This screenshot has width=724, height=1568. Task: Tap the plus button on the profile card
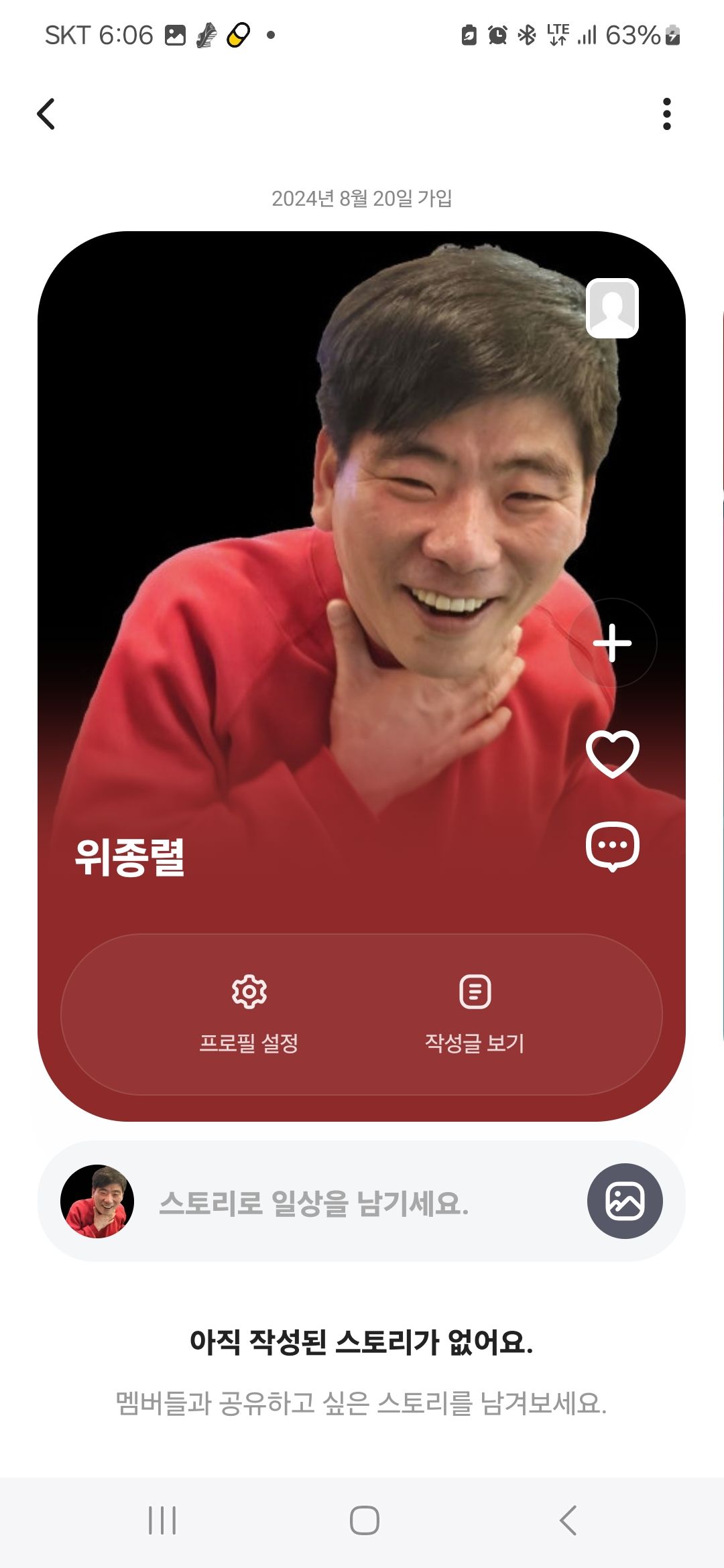coord(612,643)
